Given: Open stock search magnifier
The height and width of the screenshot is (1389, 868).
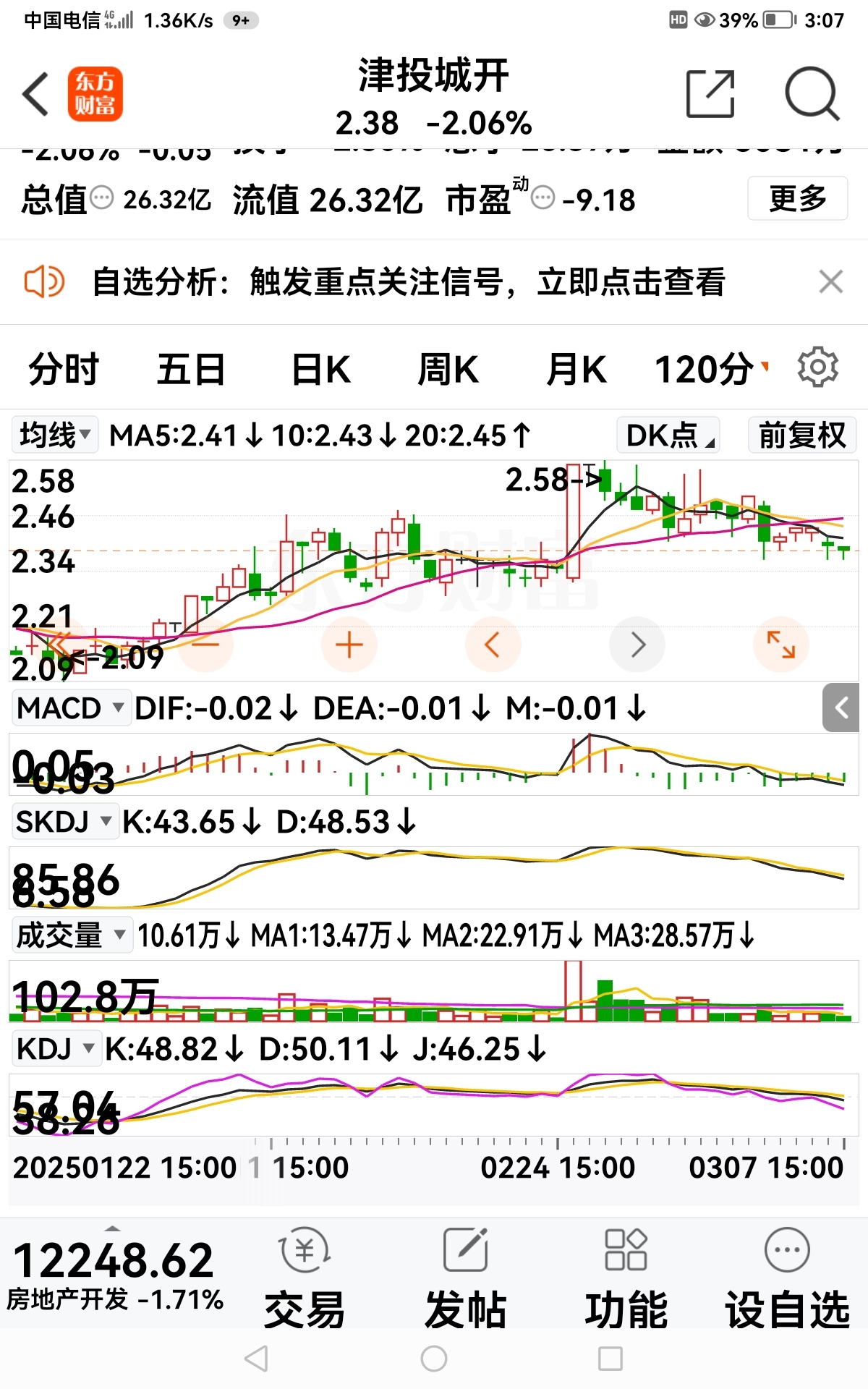Looking at the screenshot, I should pos(812,94).
